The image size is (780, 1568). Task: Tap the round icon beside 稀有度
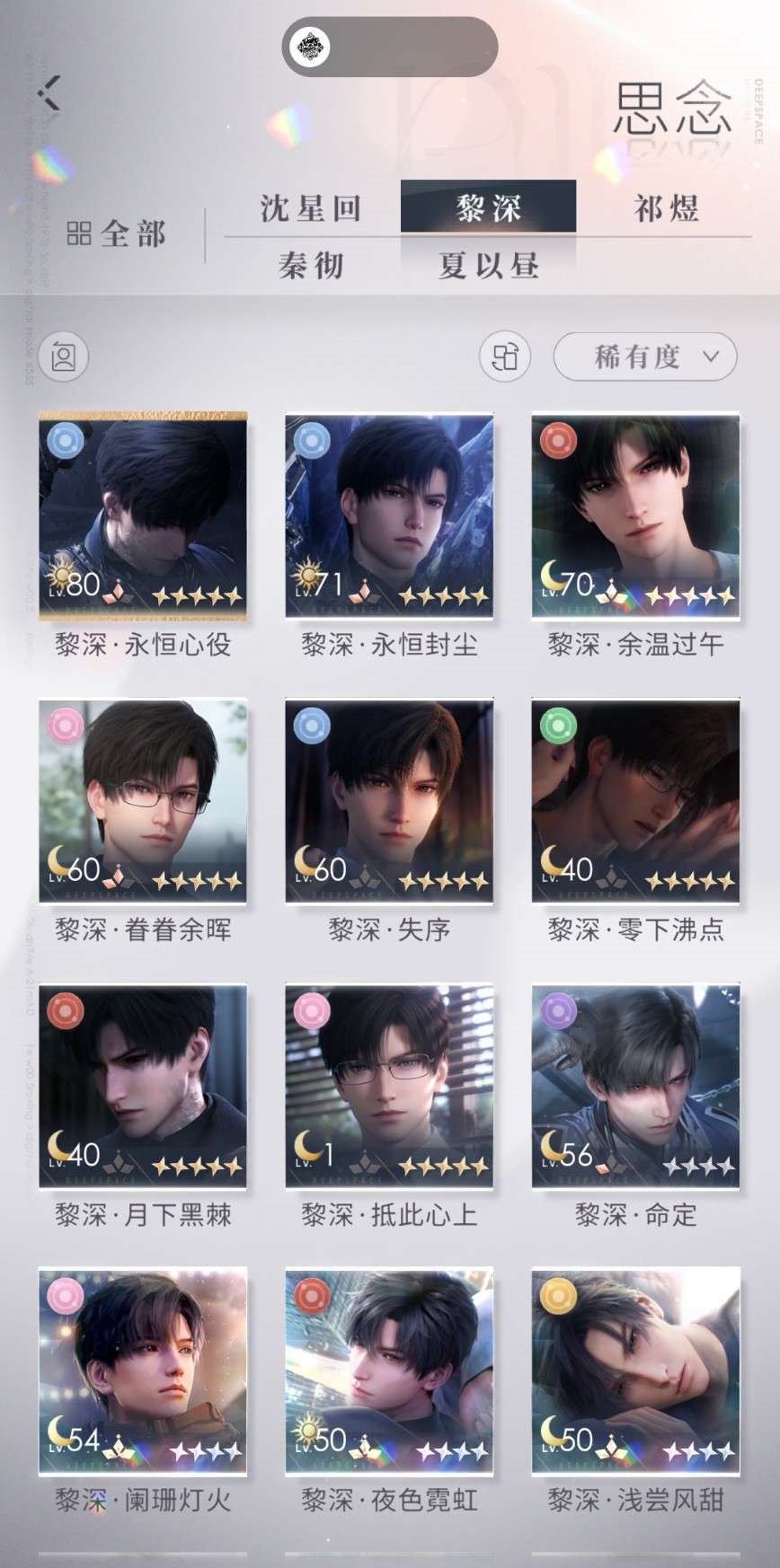click(x=504, y=357)
